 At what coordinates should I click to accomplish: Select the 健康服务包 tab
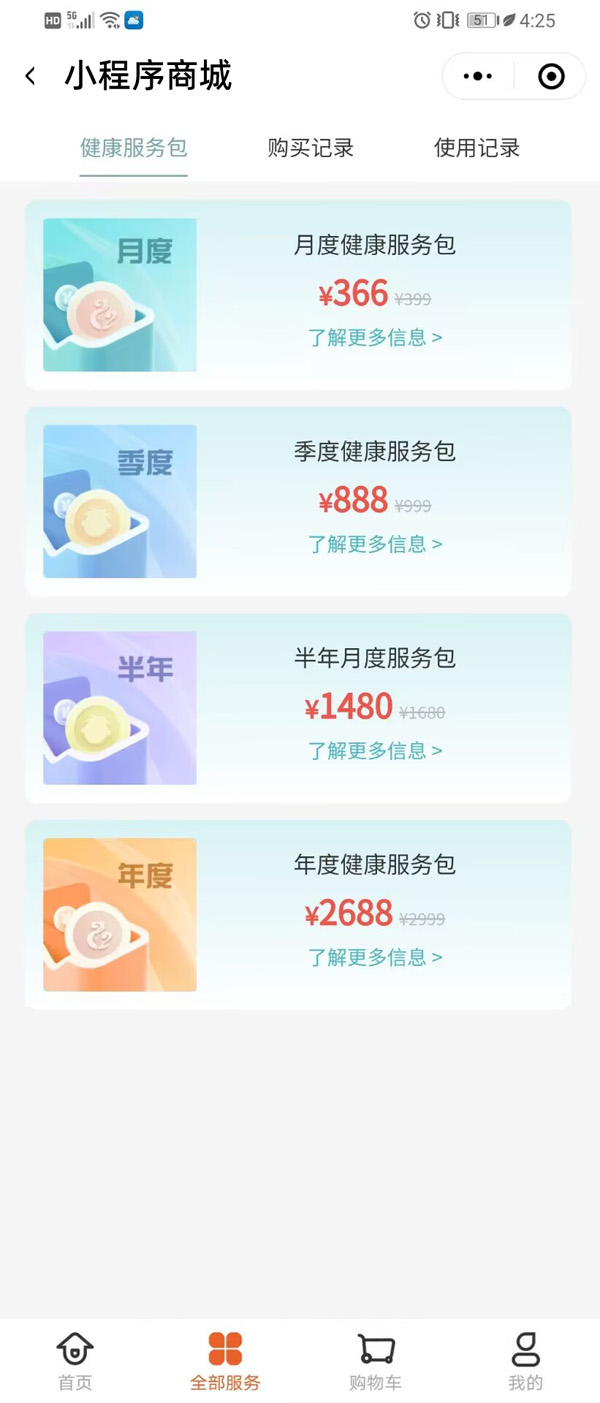tap(133, 148)
